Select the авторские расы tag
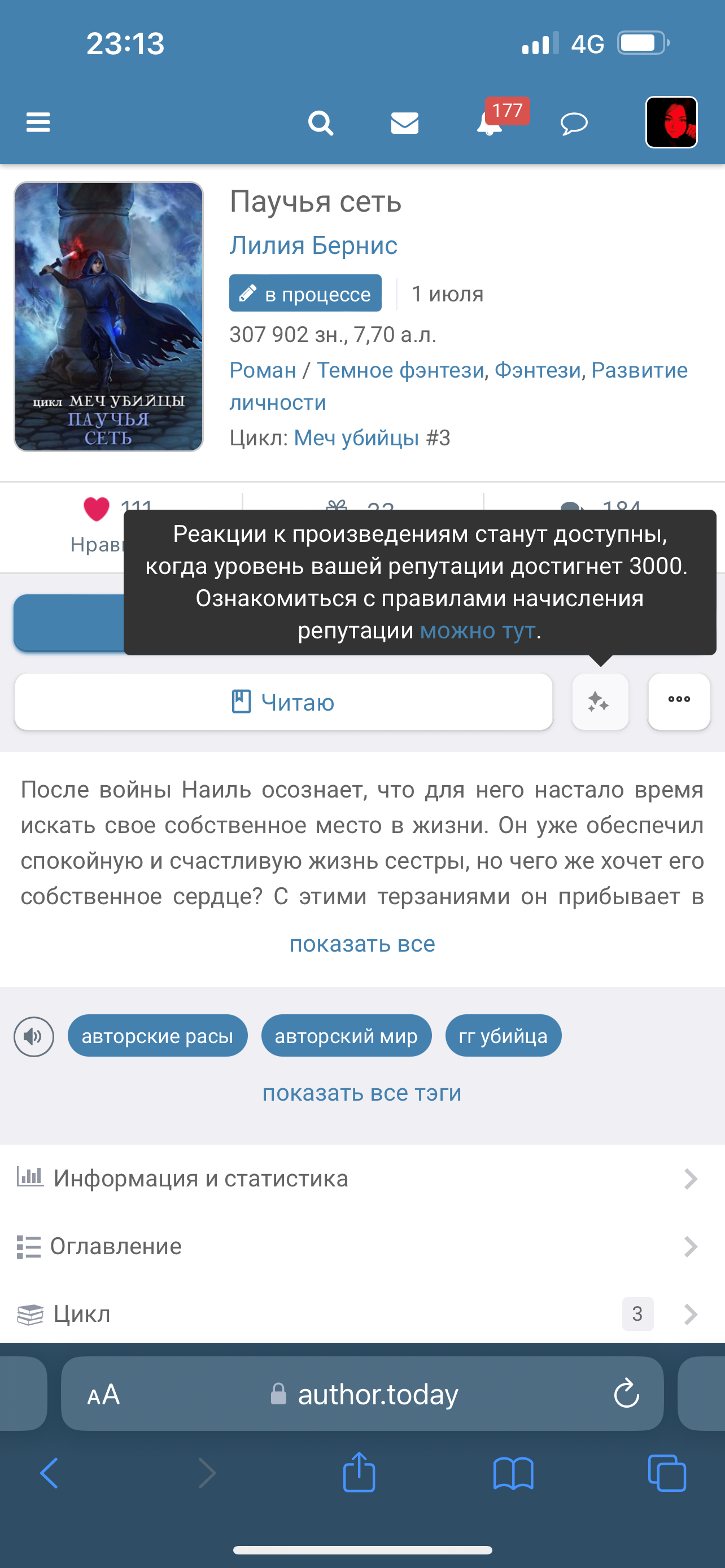The height and width of the screenshot is (1568, 725). 157,1035
